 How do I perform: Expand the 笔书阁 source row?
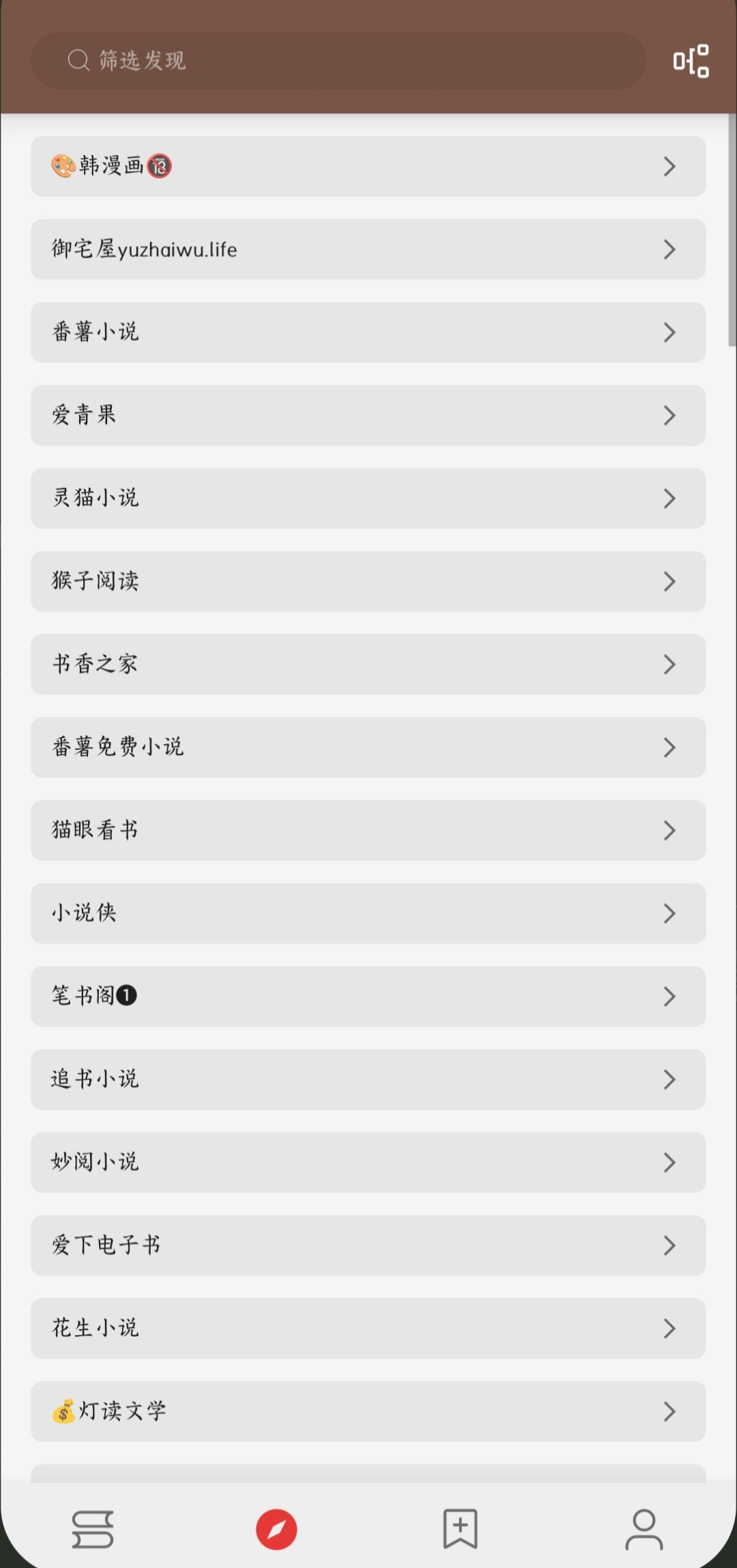pyautogui.click(x=368, y=996)
